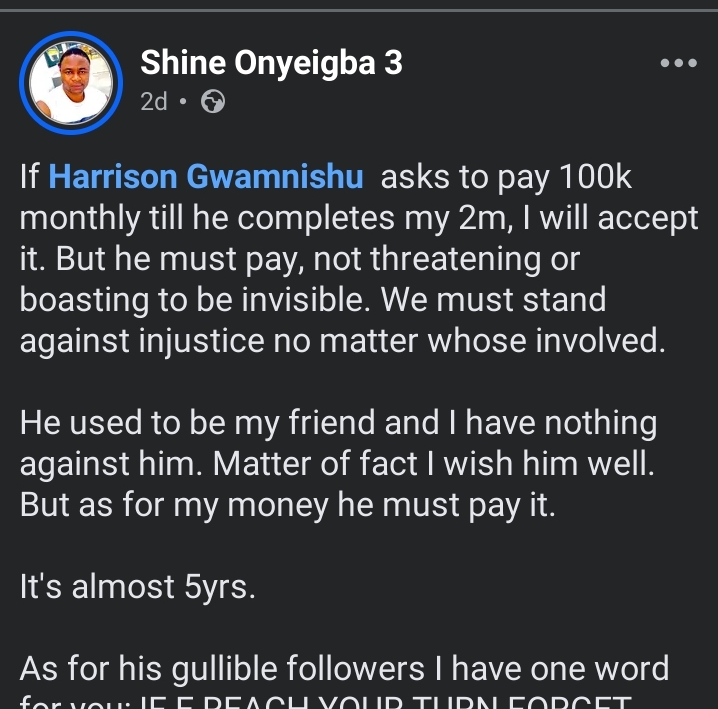View Shine Onyeigba 3's profile by name
718x709 pixels.
pyautogui.click(x=271, y=63)
